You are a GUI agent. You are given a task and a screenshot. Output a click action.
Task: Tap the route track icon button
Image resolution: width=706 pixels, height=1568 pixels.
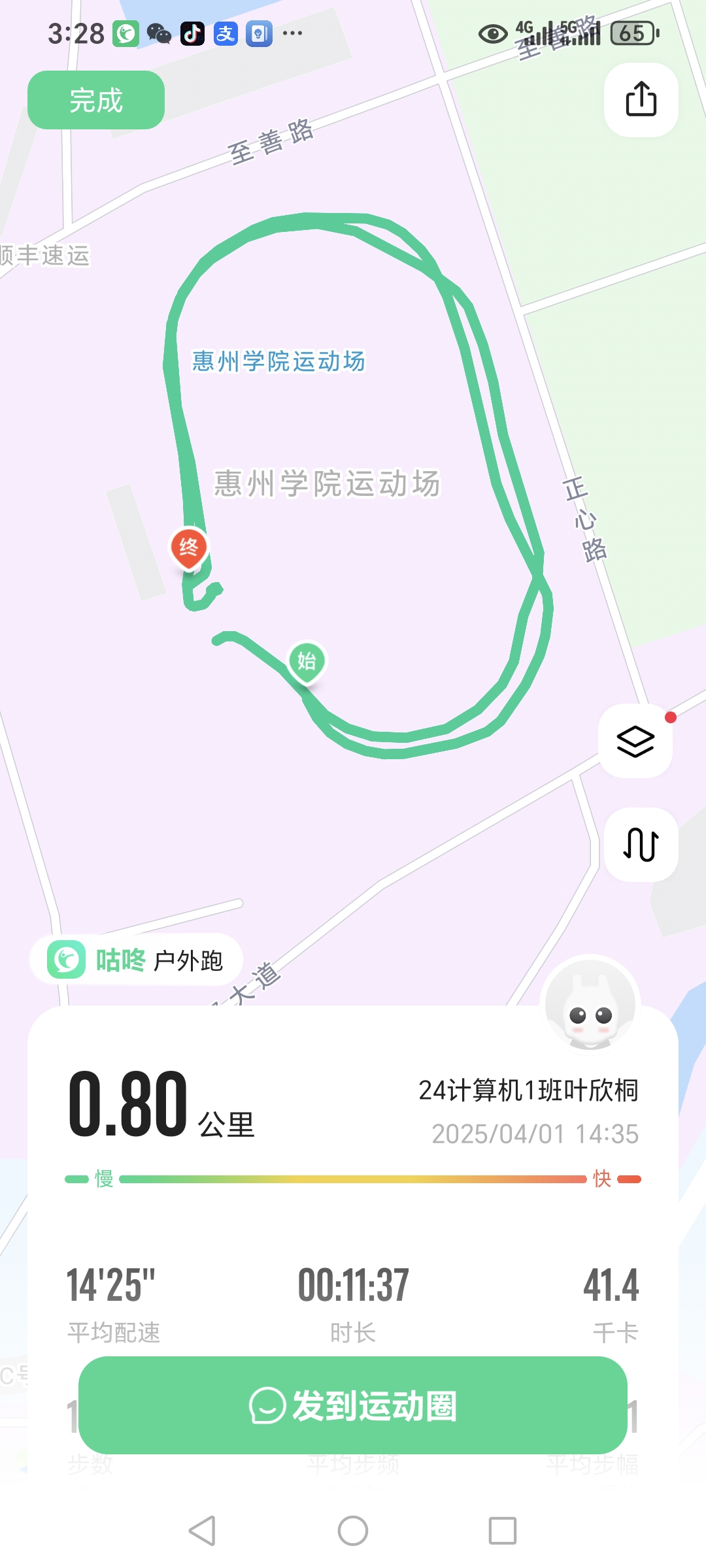point(641,844)
